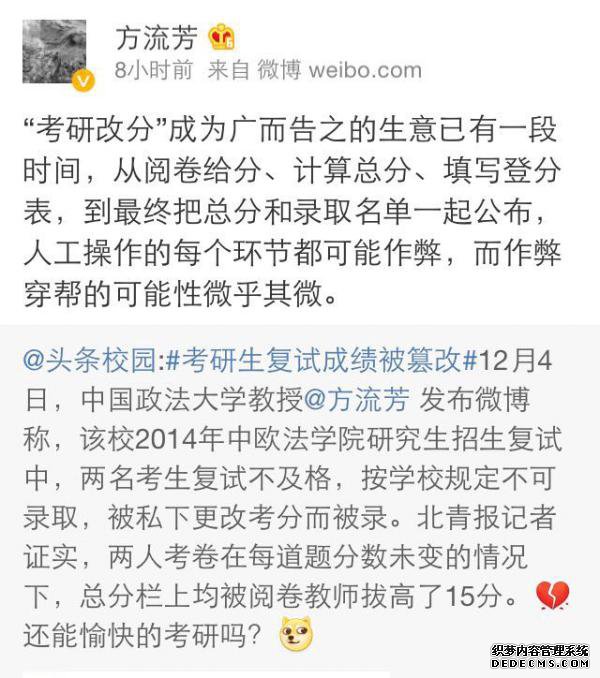This screenshot has width=600, height=678.
Task: Tap the username 方流芳
Action: pyautogui.click(x=155, y=36)
